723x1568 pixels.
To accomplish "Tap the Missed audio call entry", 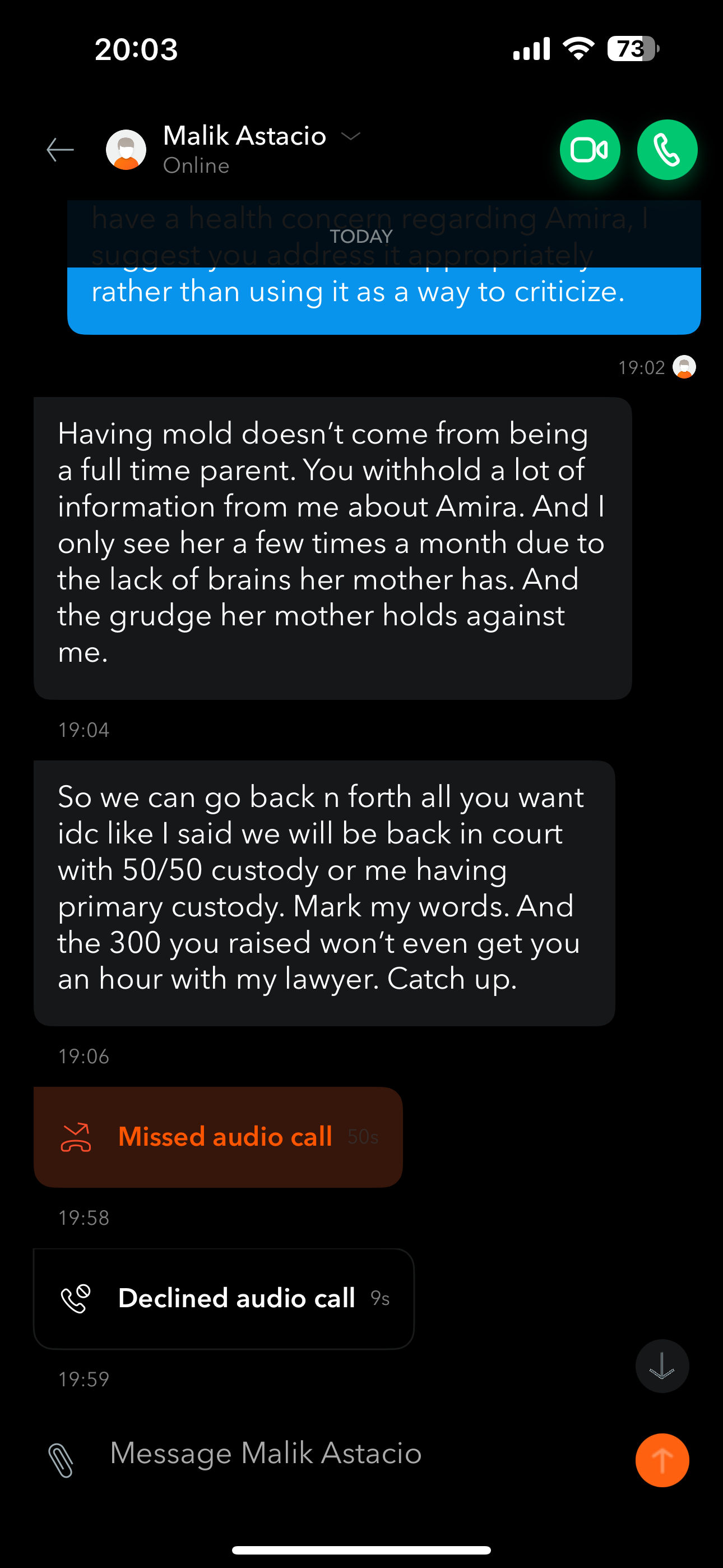I will click(218, 1136).
